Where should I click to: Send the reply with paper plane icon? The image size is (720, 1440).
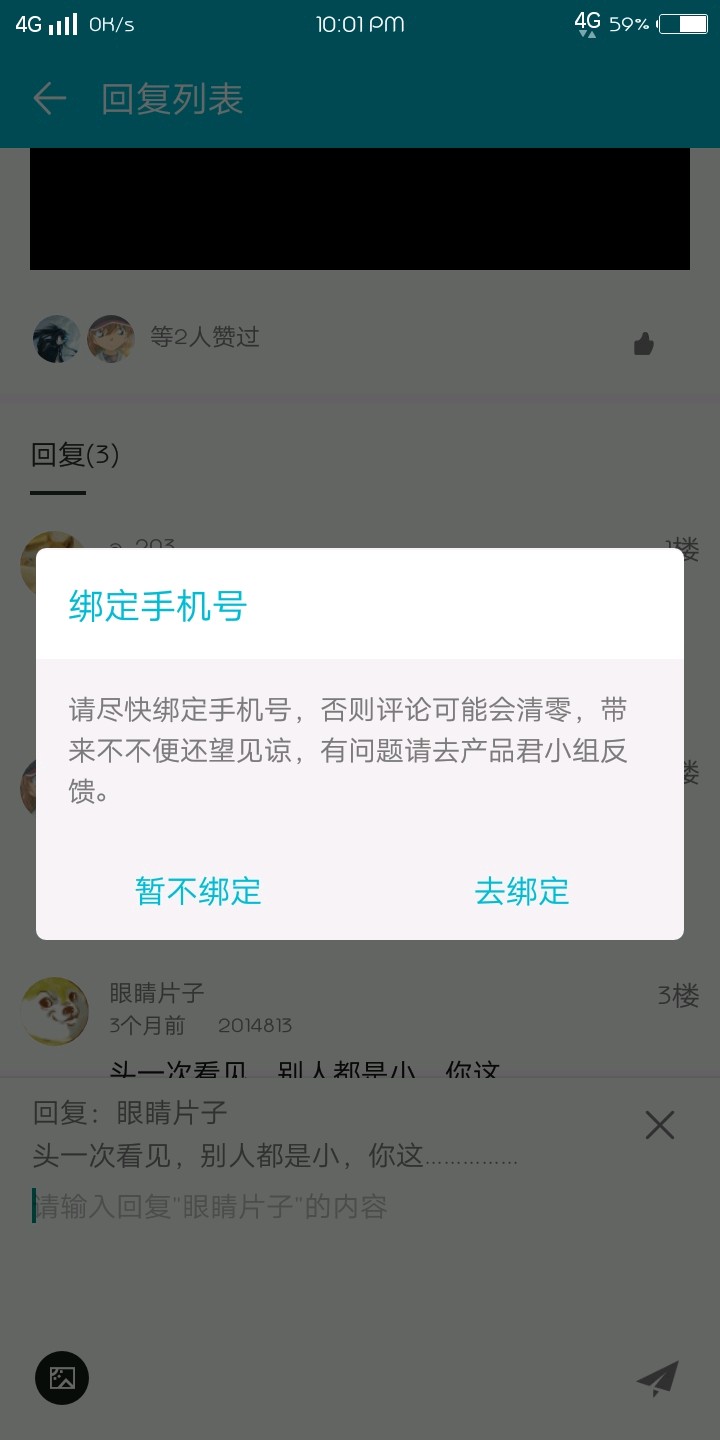[x=657, y=1378]
